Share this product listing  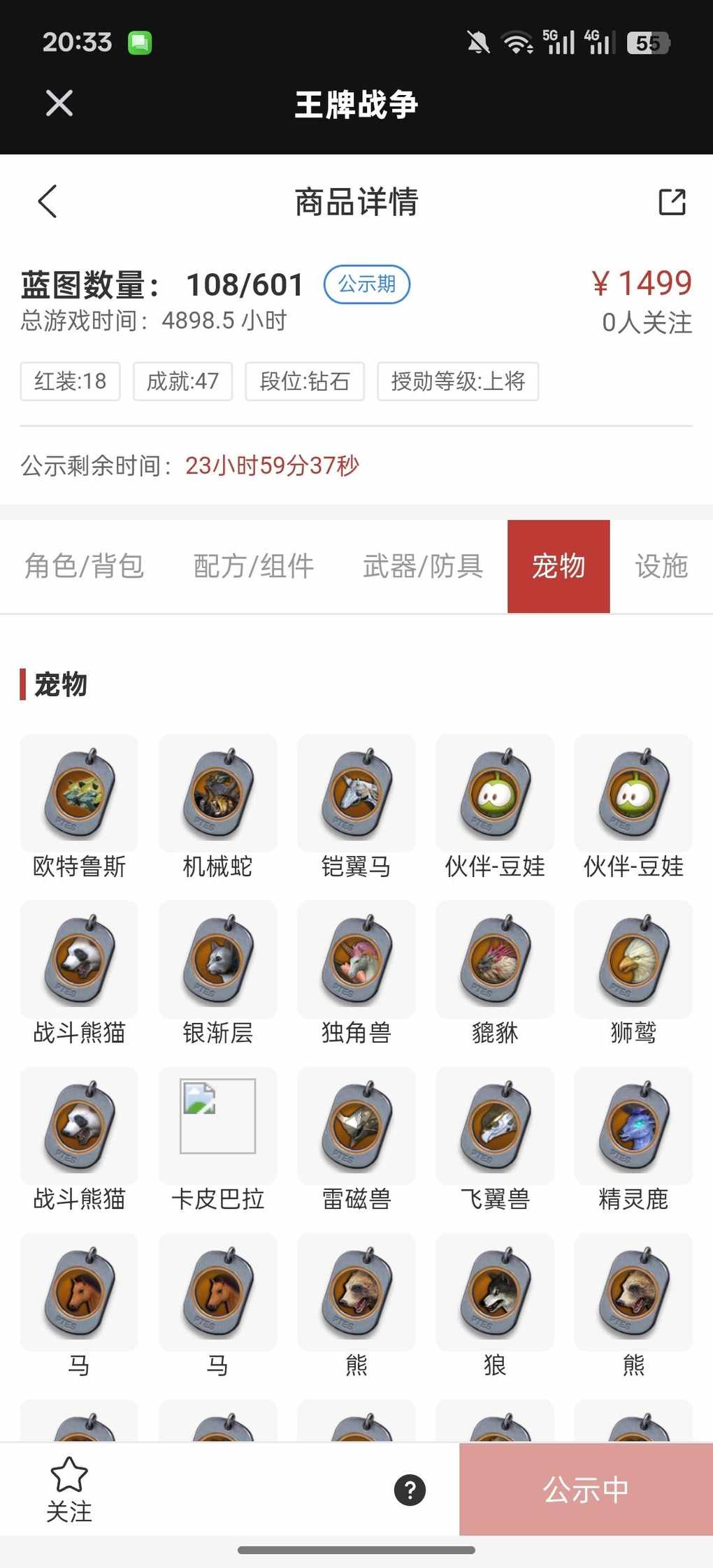[x=672, y=202]
